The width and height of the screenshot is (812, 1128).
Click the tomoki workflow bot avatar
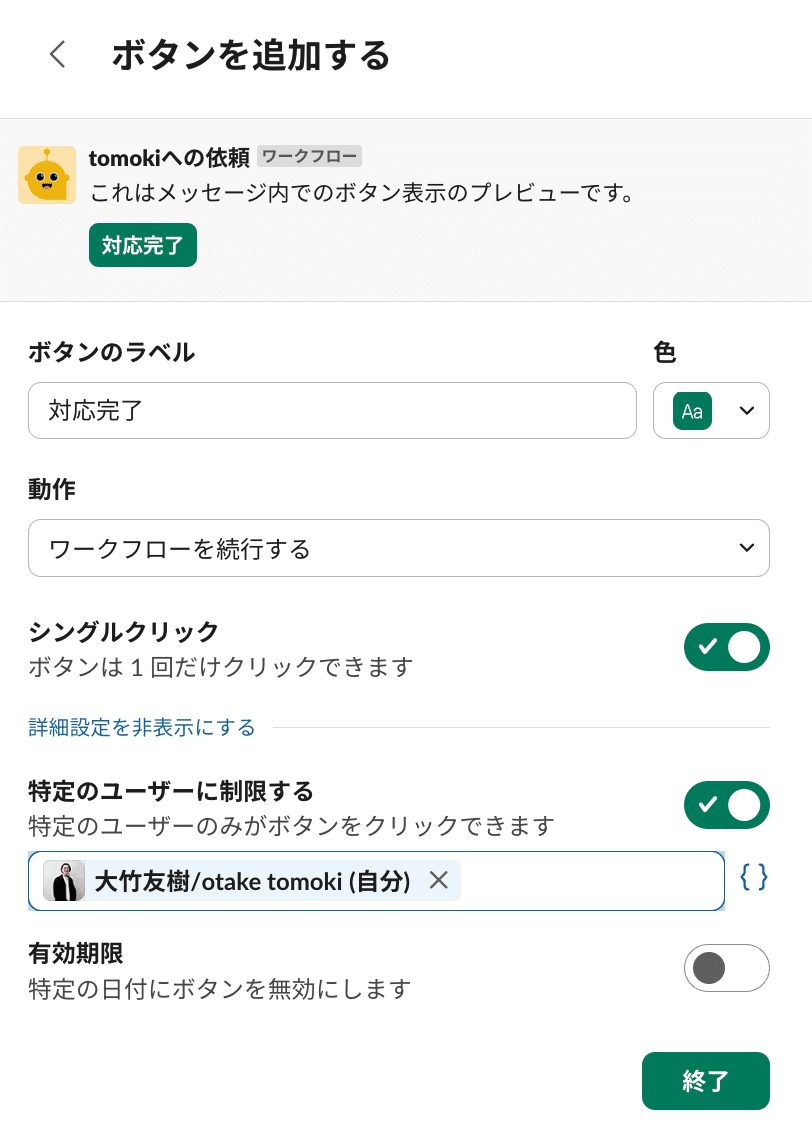pyautogui.click(x=45, y=176)
